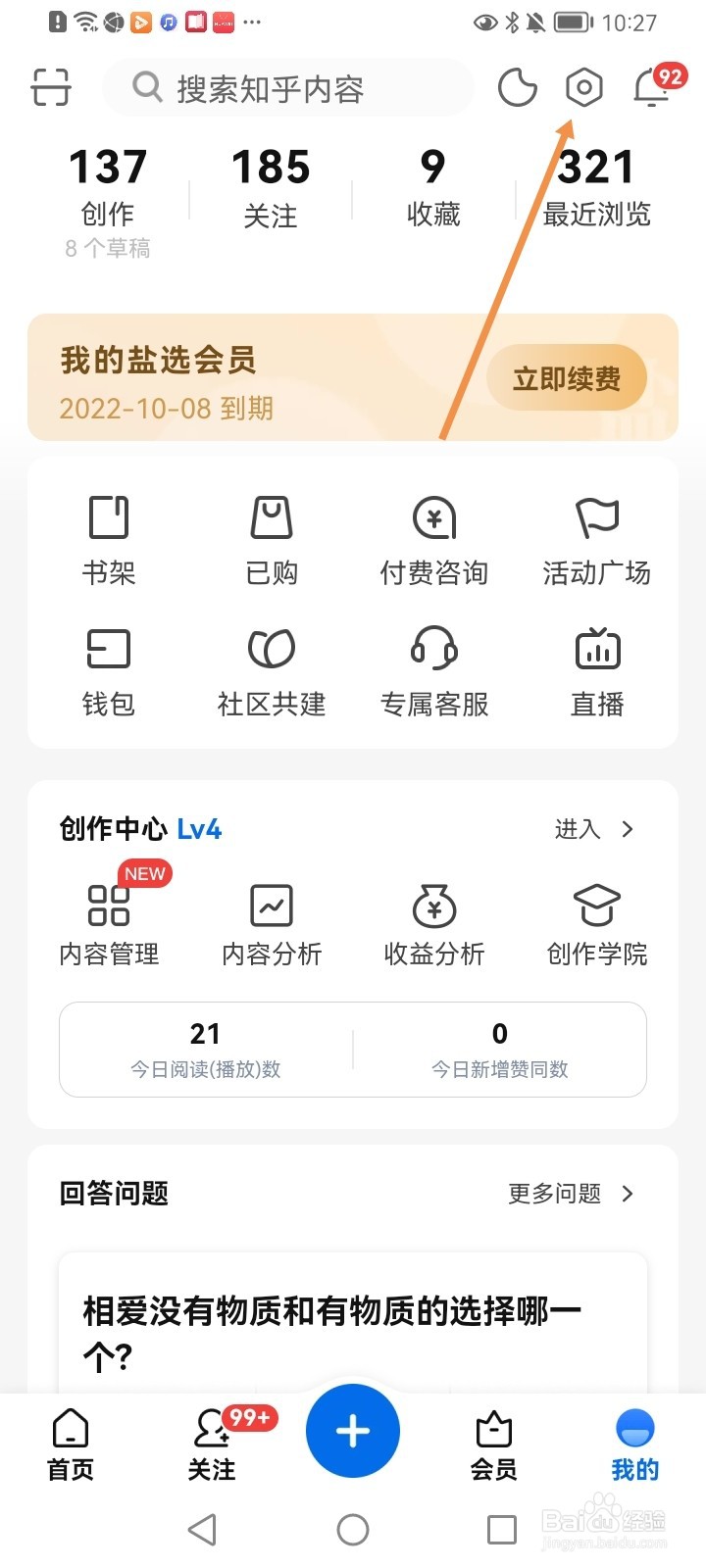
Task: Switch to the 首页 tab
Action: [x=71, y=1444]
